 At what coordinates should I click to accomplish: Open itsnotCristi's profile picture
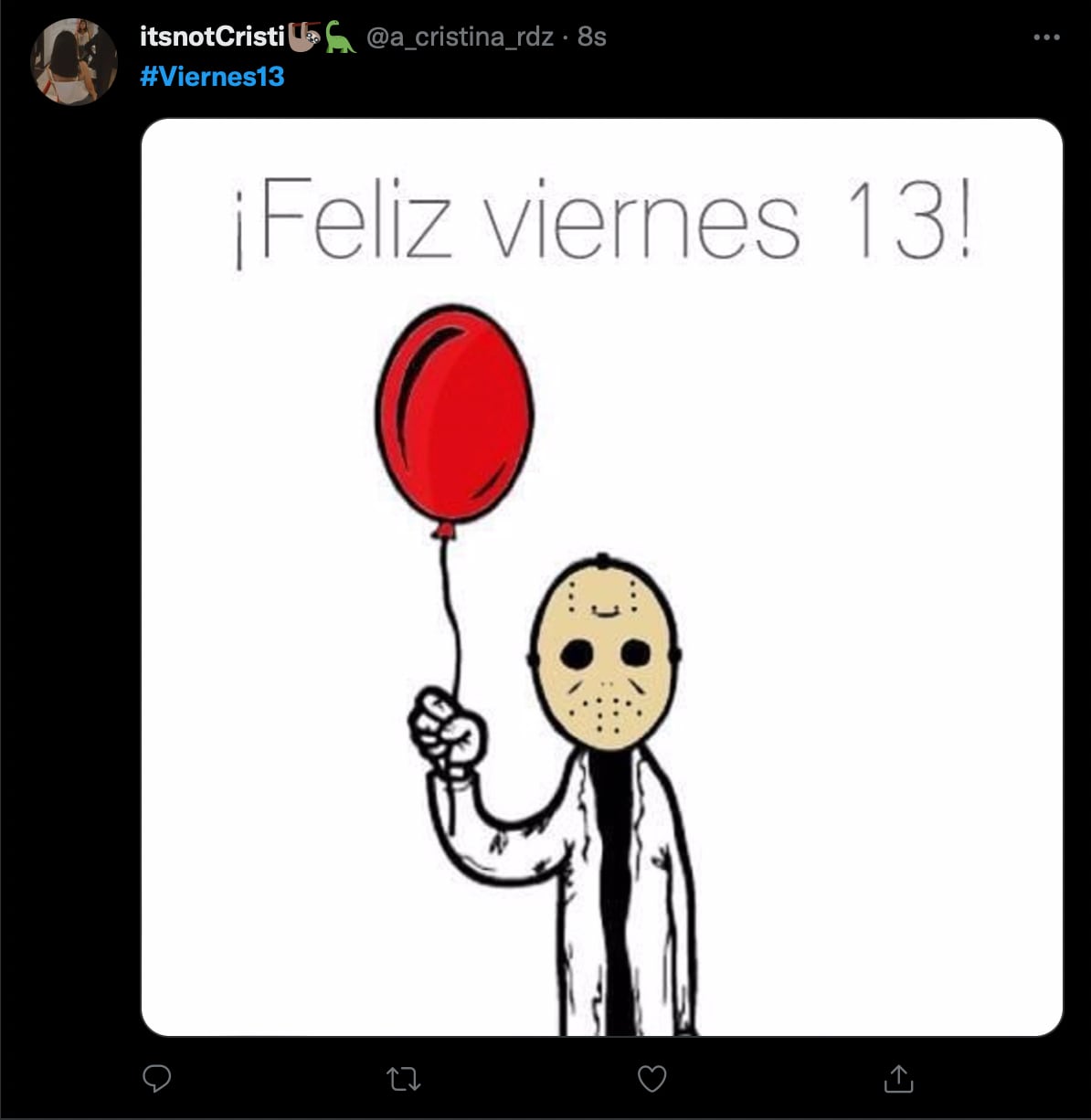(x=74, y=62)
